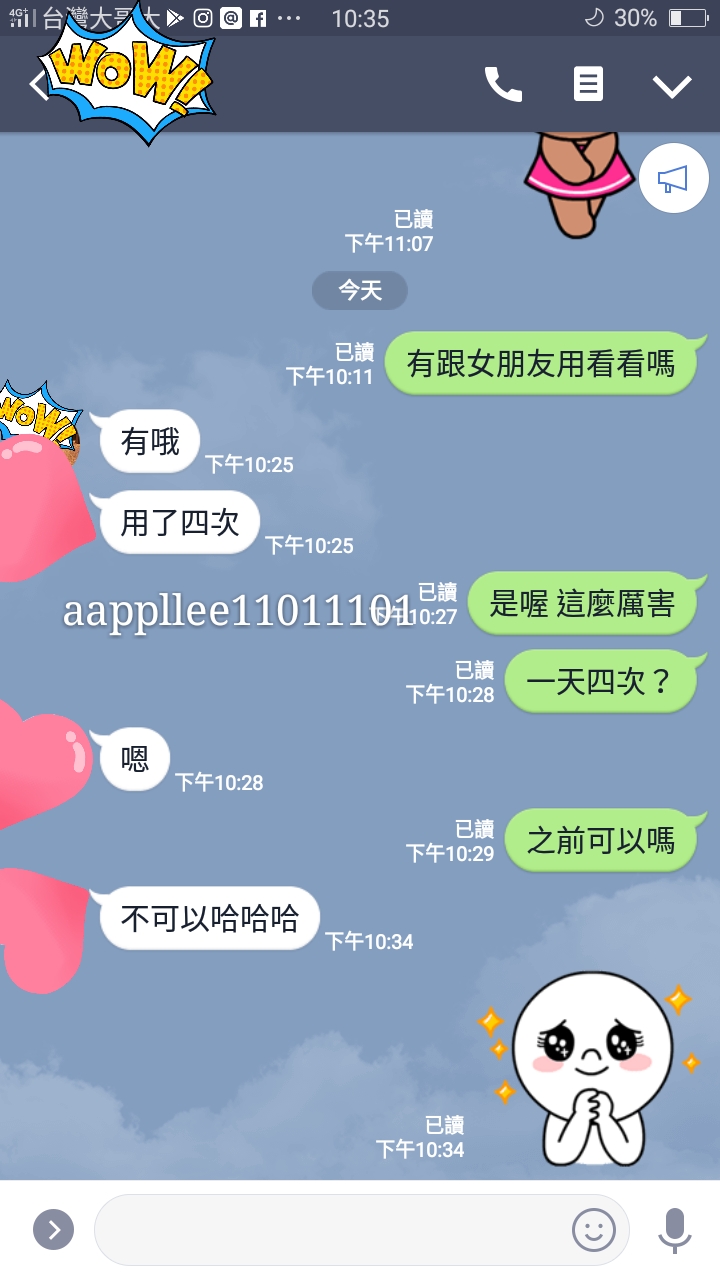
Task: Open the attachment options arrow button
Action: [54, 1230]
